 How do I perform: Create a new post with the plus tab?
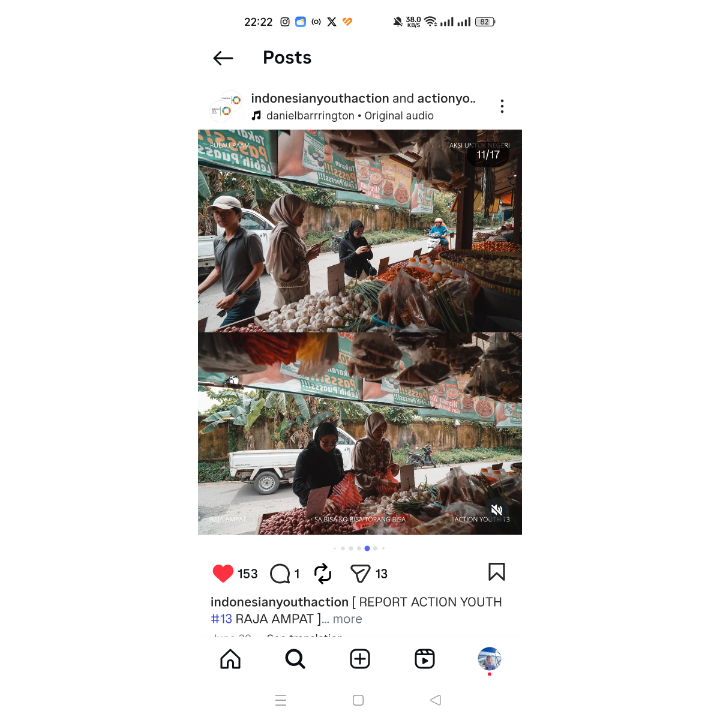(360, 659)
